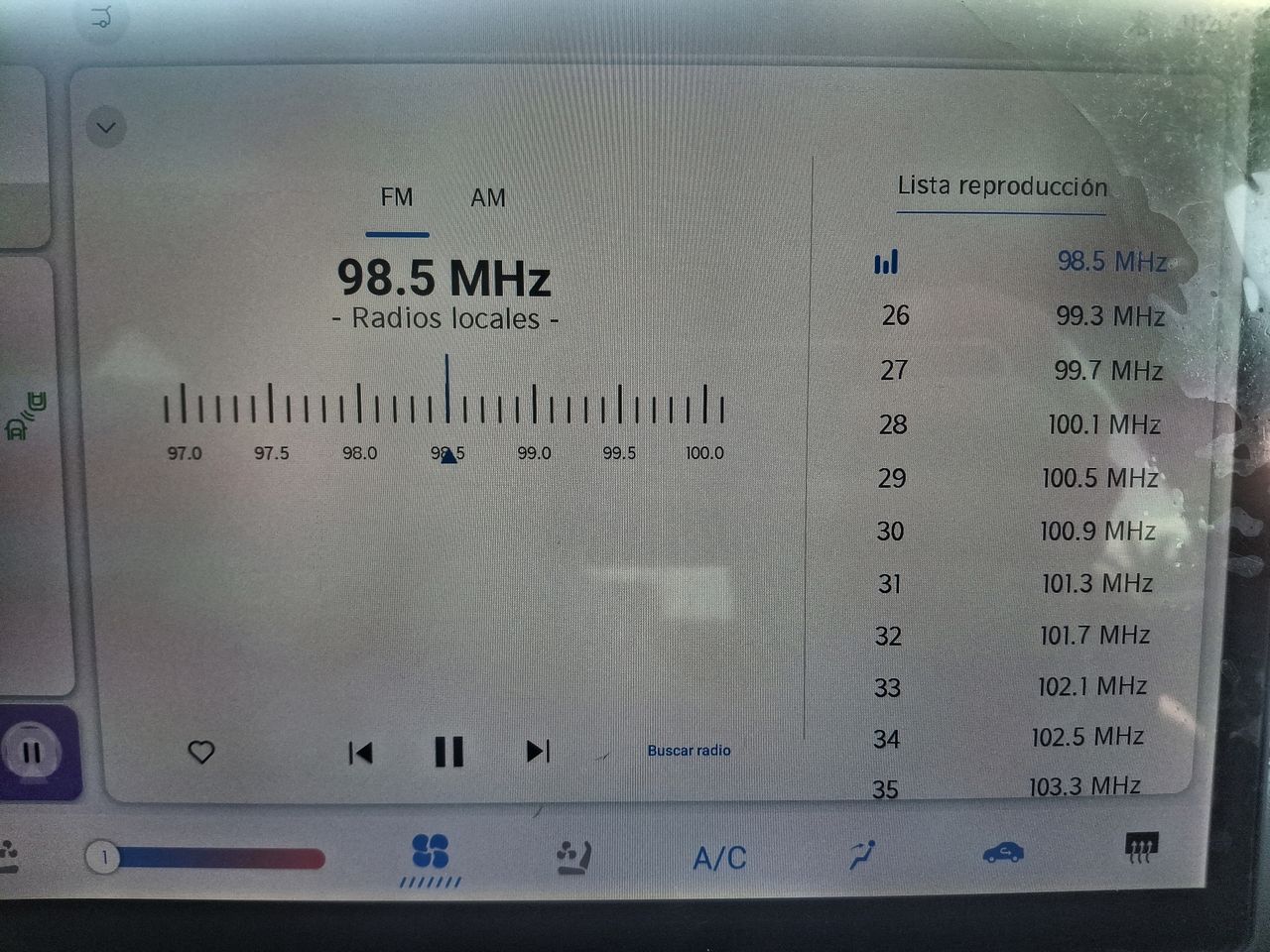This screenshot has width=1270, height=952.
Task: Skip to the next radio station
Action: (x=538, y=752)
